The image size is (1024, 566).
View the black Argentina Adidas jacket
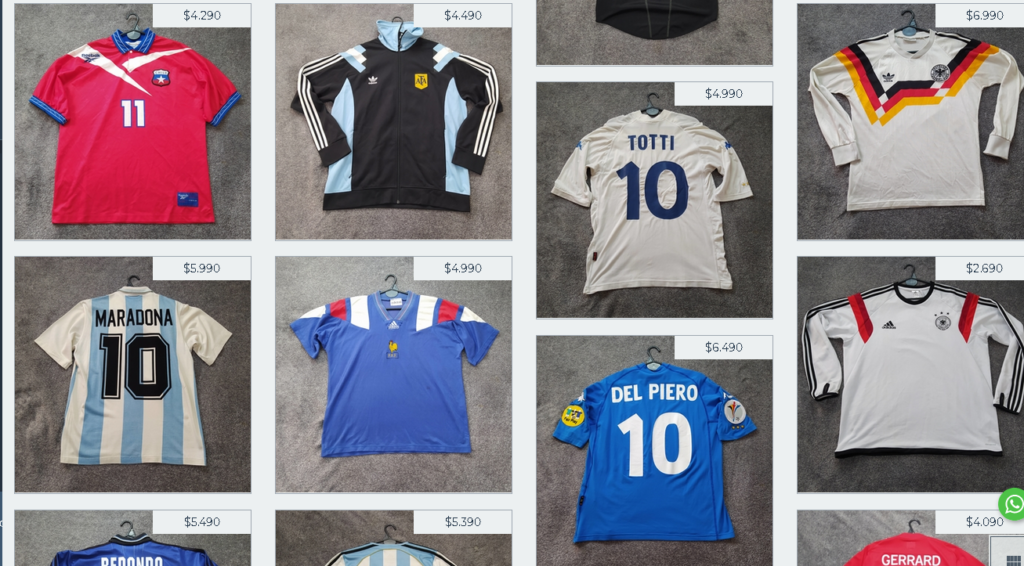[x=394, y=125]
